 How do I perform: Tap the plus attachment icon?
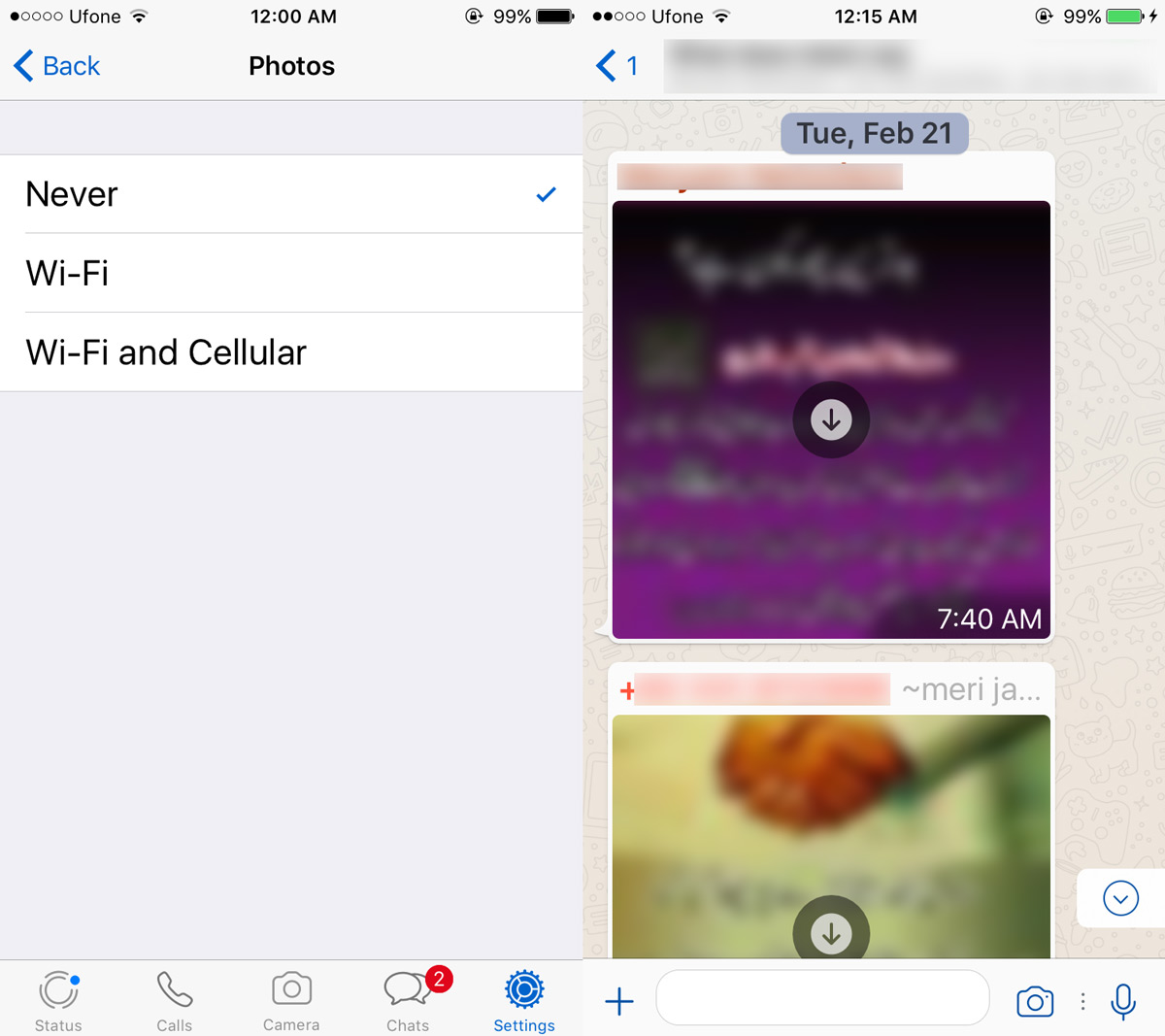(x=619, y=1001)
